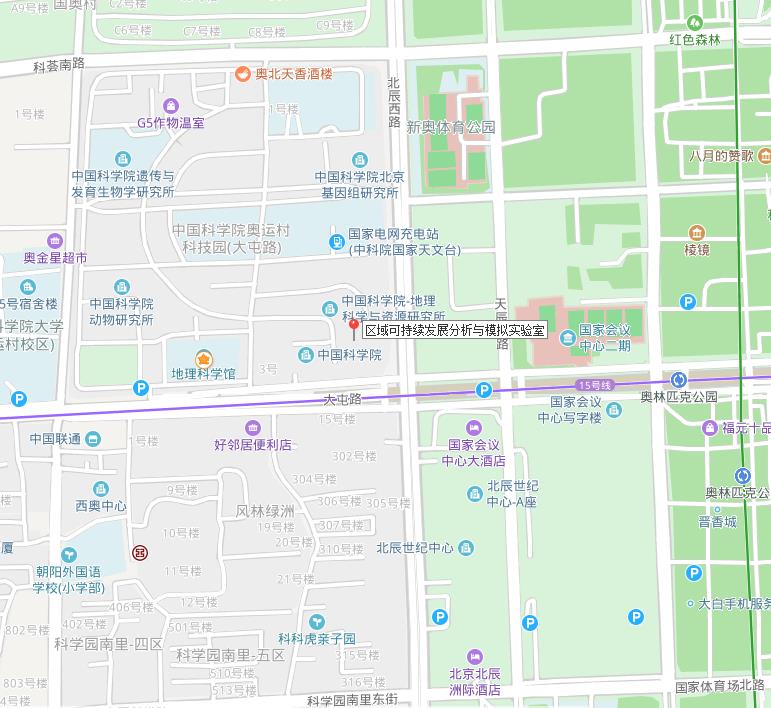Open the 科科虎亲子园 point of interest
The width and height of the screenshot is (771, 708).
317,621
